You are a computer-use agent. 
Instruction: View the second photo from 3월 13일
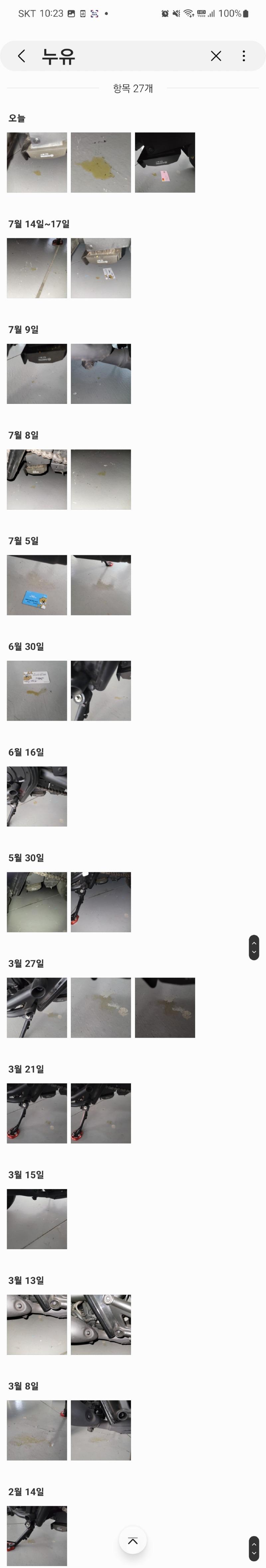click(x=101, y=1325)
